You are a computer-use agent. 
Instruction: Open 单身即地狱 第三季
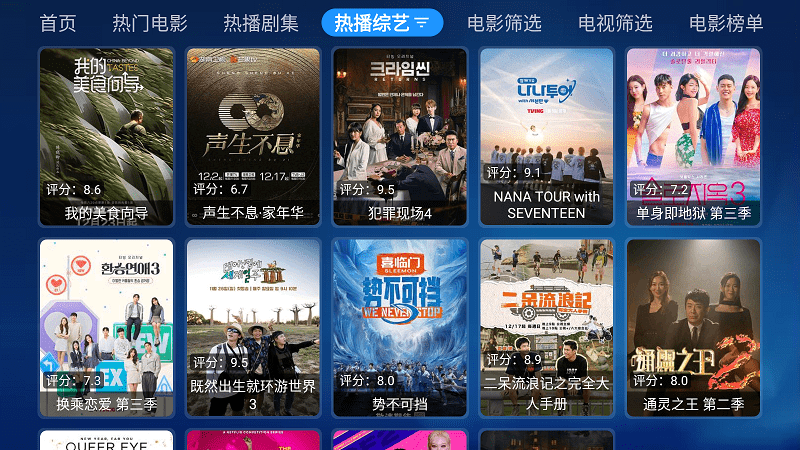[x=693, y=137]
